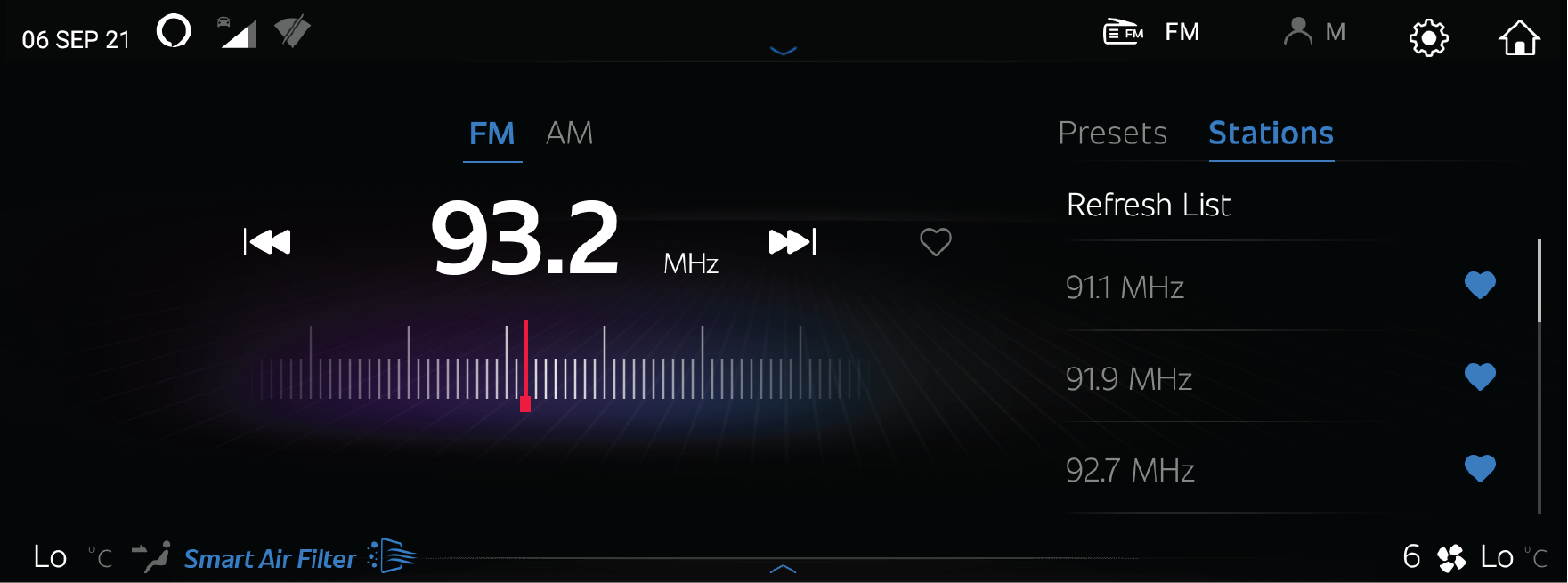The height and width of the screenshot is (583, 1568).
Task: Seek to the previous station
Action: coord(267,241)
